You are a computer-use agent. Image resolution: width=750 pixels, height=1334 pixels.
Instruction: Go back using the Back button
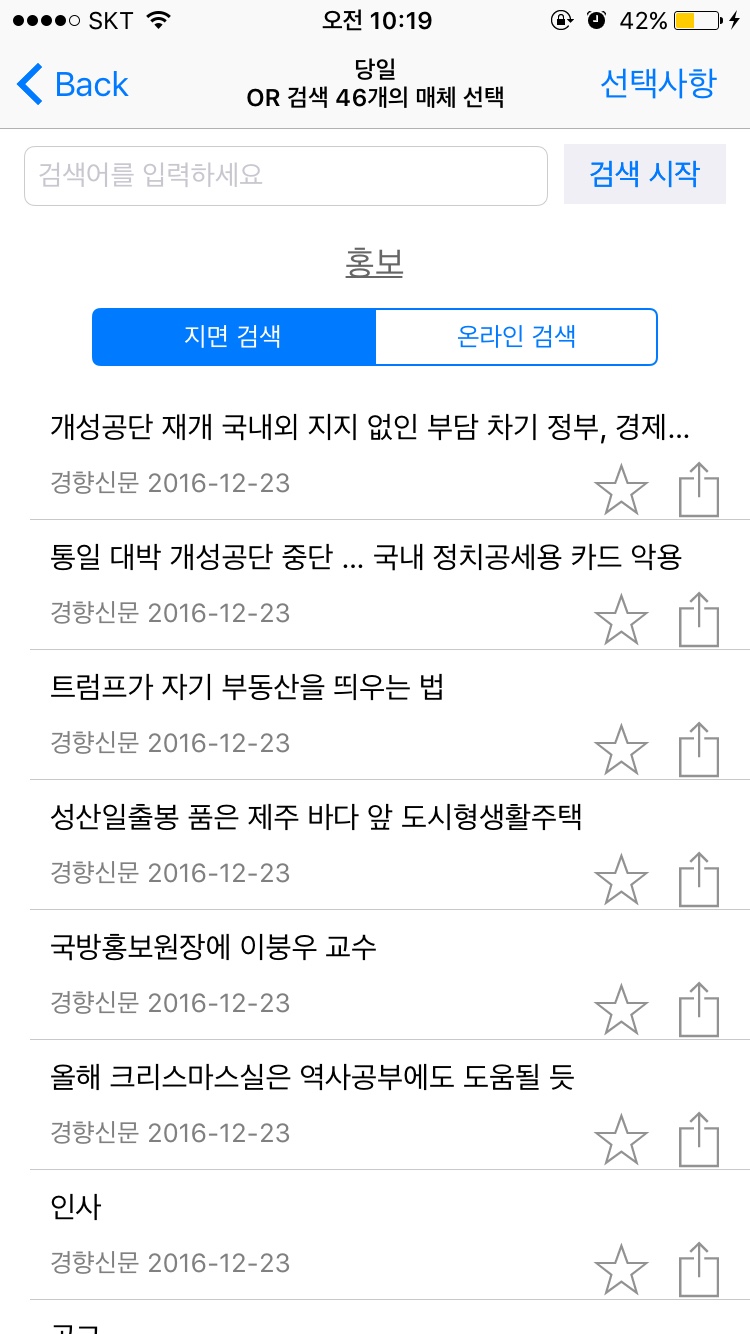click(74, 84)
